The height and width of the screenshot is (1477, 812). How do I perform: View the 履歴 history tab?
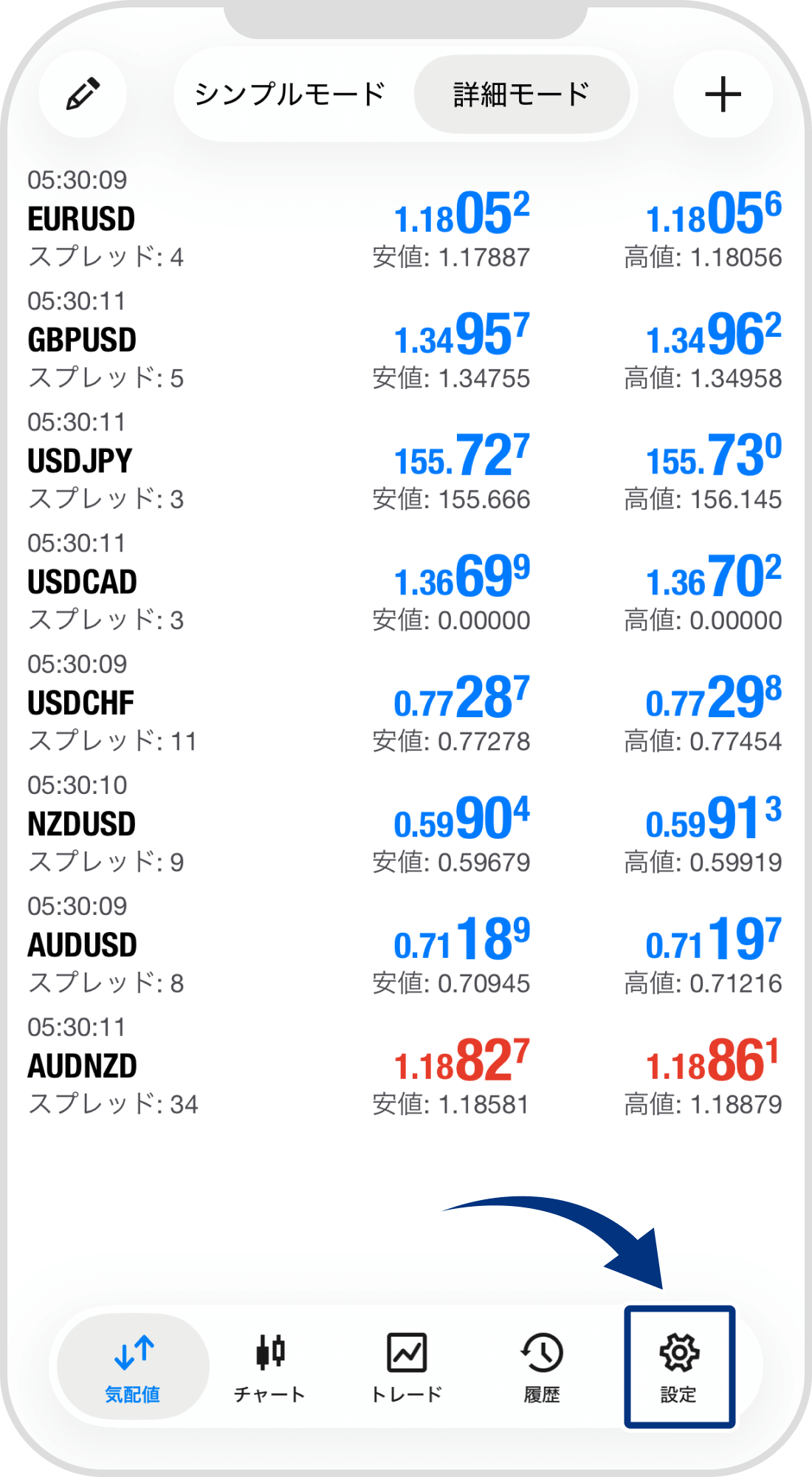[x=542, y=1367]
